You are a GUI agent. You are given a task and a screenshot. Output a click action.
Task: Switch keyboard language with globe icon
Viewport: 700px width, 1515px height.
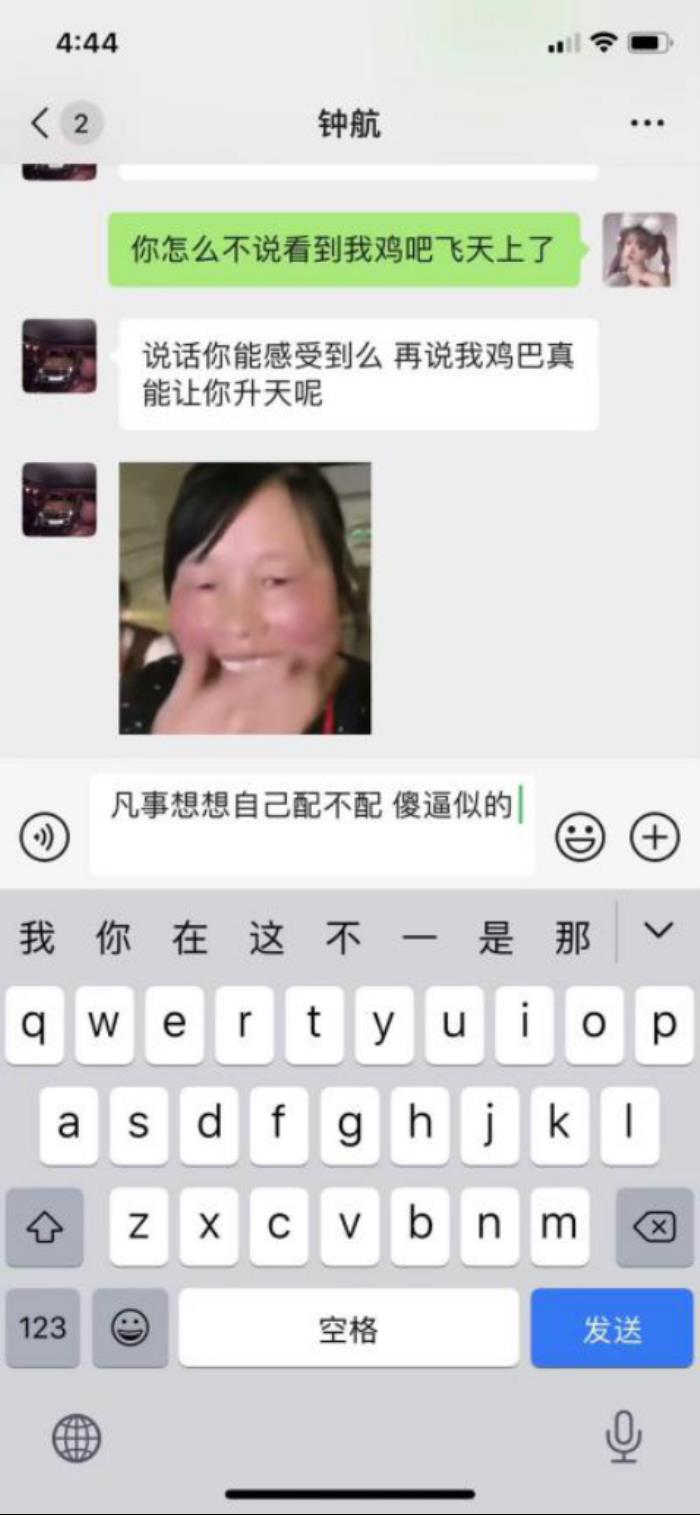[77, 1440]
